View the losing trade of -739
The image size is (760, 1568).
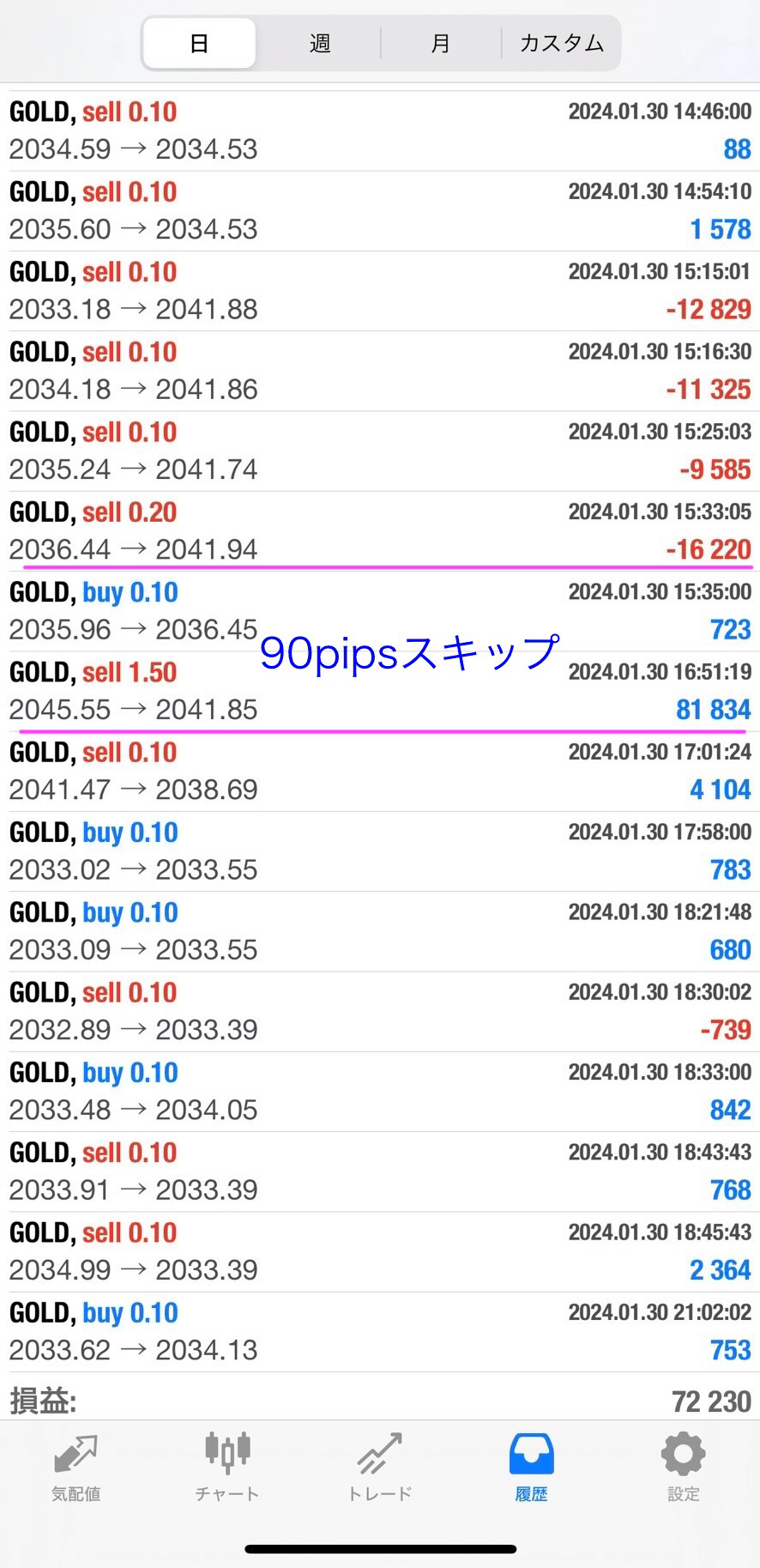pos(380,1012)
